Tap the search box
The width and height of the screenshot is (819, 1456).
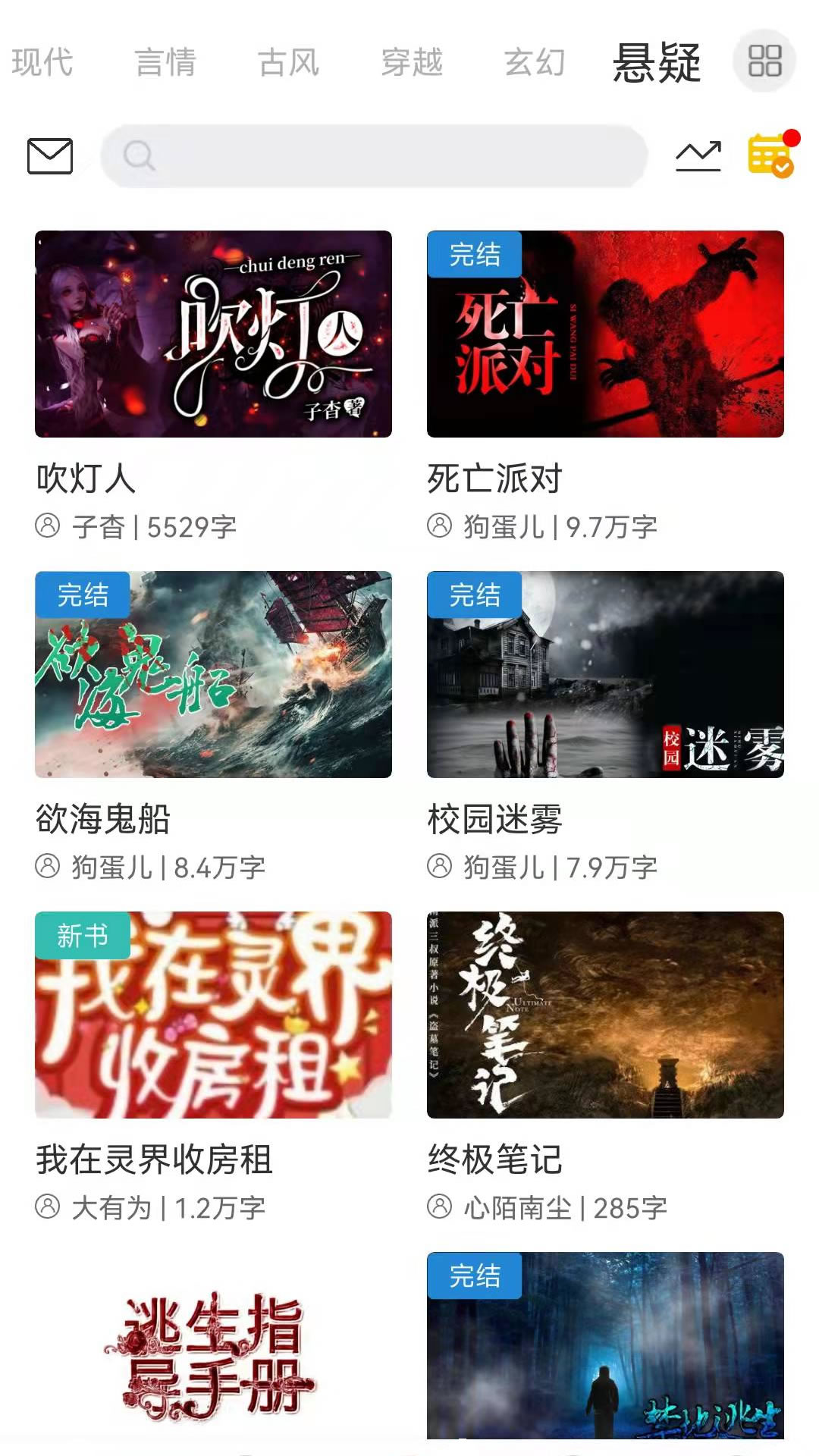[374, 156]
